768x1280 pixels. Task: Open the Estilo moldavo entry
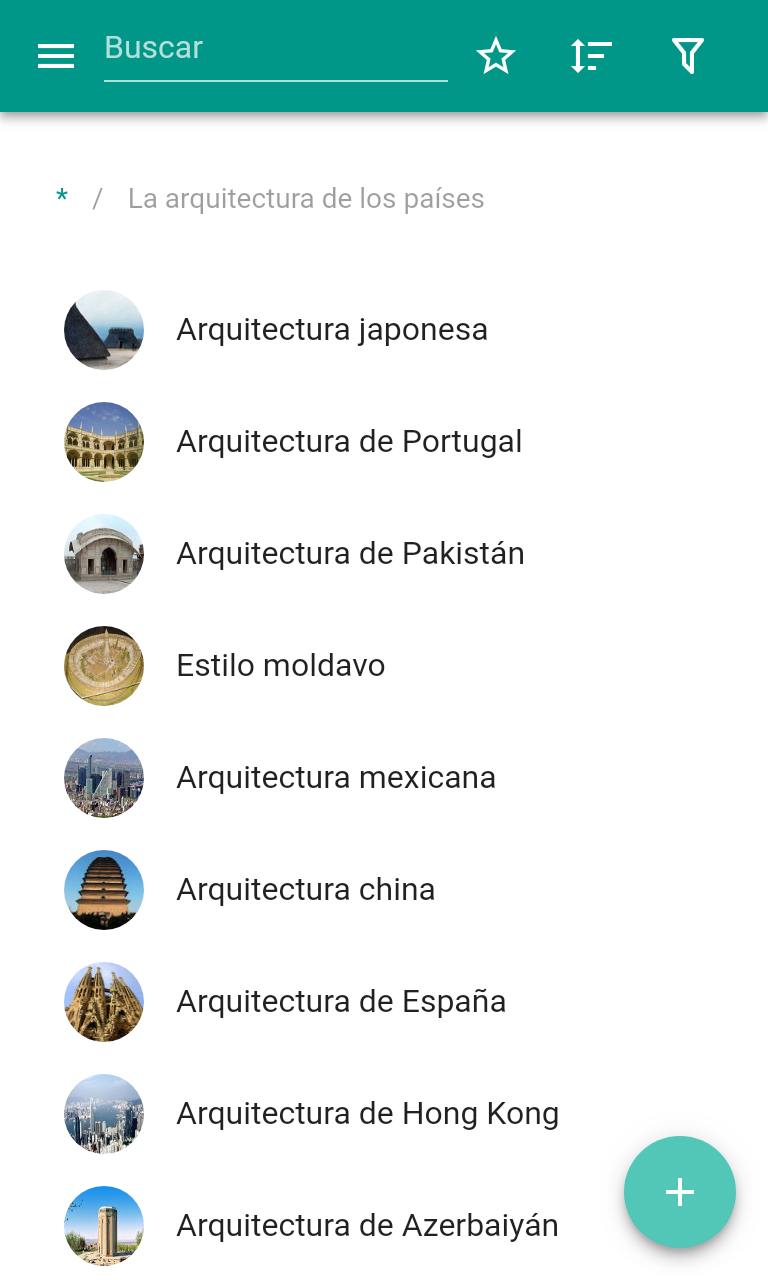(x=280, y=666)
